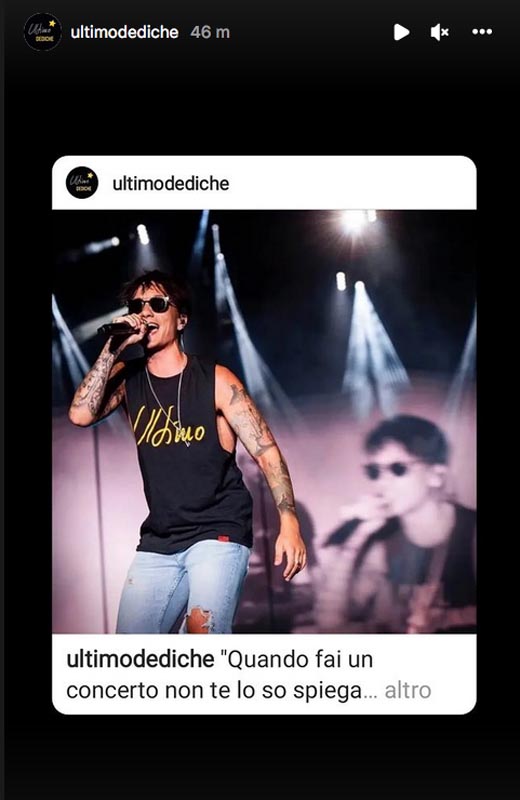Resume the story with the play button
This screenshot has width=520, height=800.
pos(402,32)
